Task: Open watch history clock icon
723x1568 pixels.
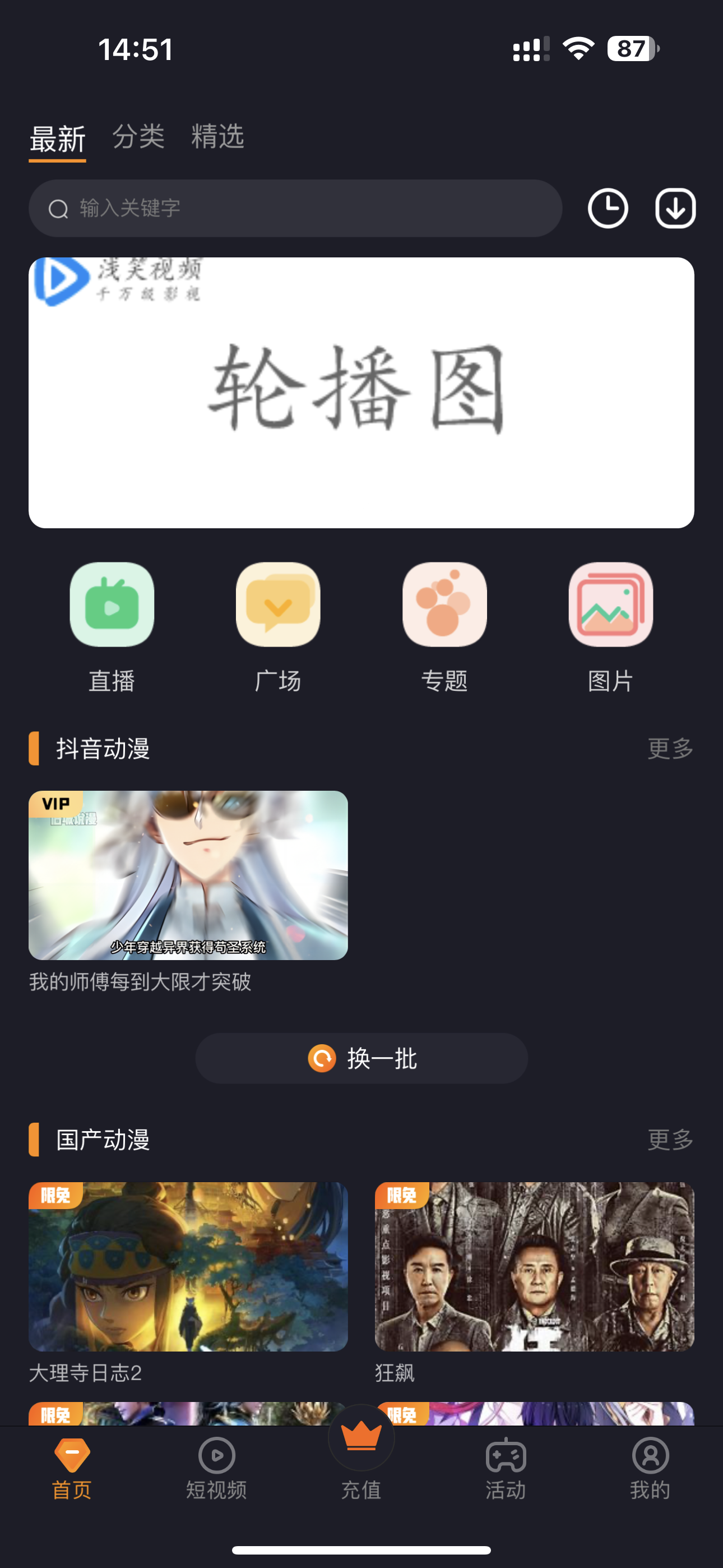Action: tap(608, 208)
